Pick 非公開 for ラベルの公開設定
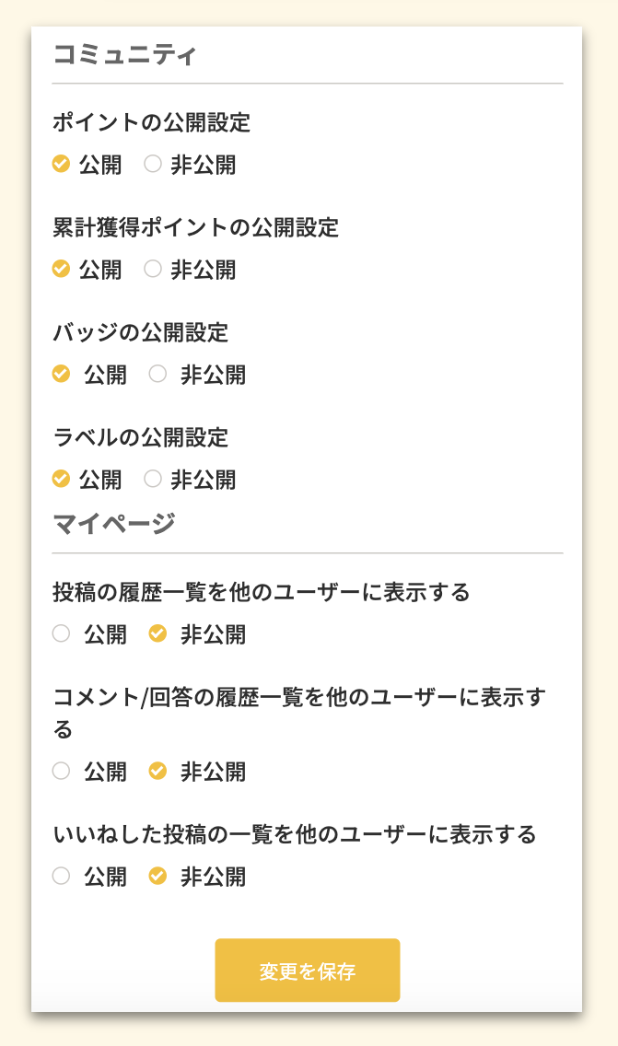The height and width of the screenshot is (1046, 618). [153, 479]
